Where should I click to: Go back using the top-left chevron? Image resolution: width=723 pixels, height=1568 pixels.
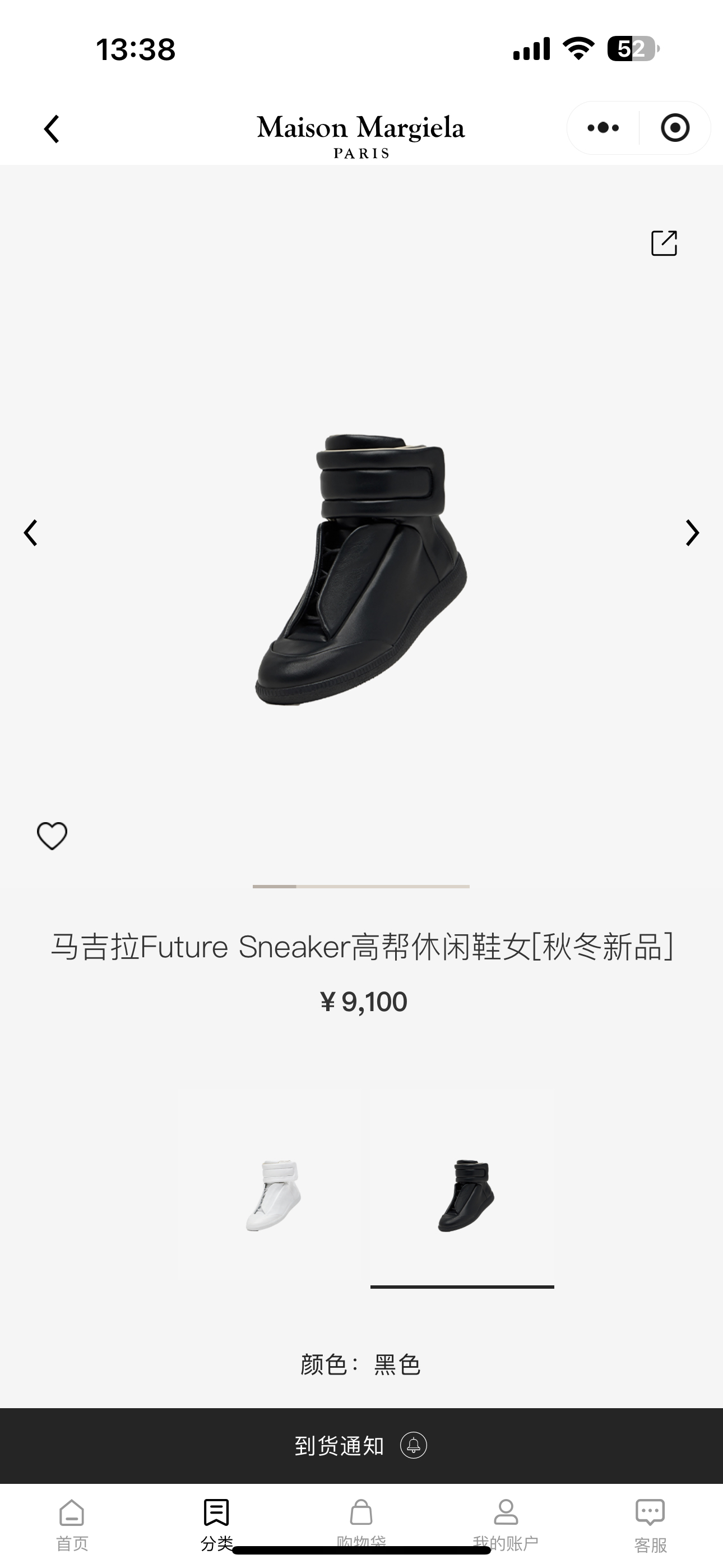coord(51,128)
